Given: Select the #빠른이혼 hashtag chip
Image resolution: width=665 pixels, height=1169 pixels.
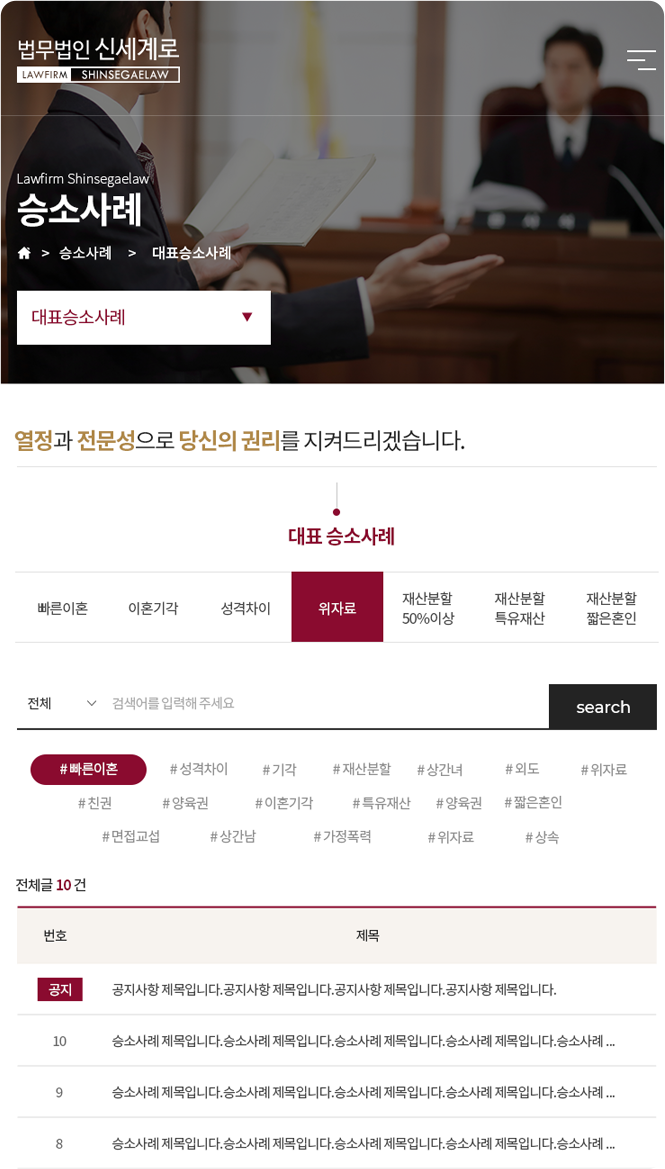Looking at the screenshot, I should pos(88,769).
